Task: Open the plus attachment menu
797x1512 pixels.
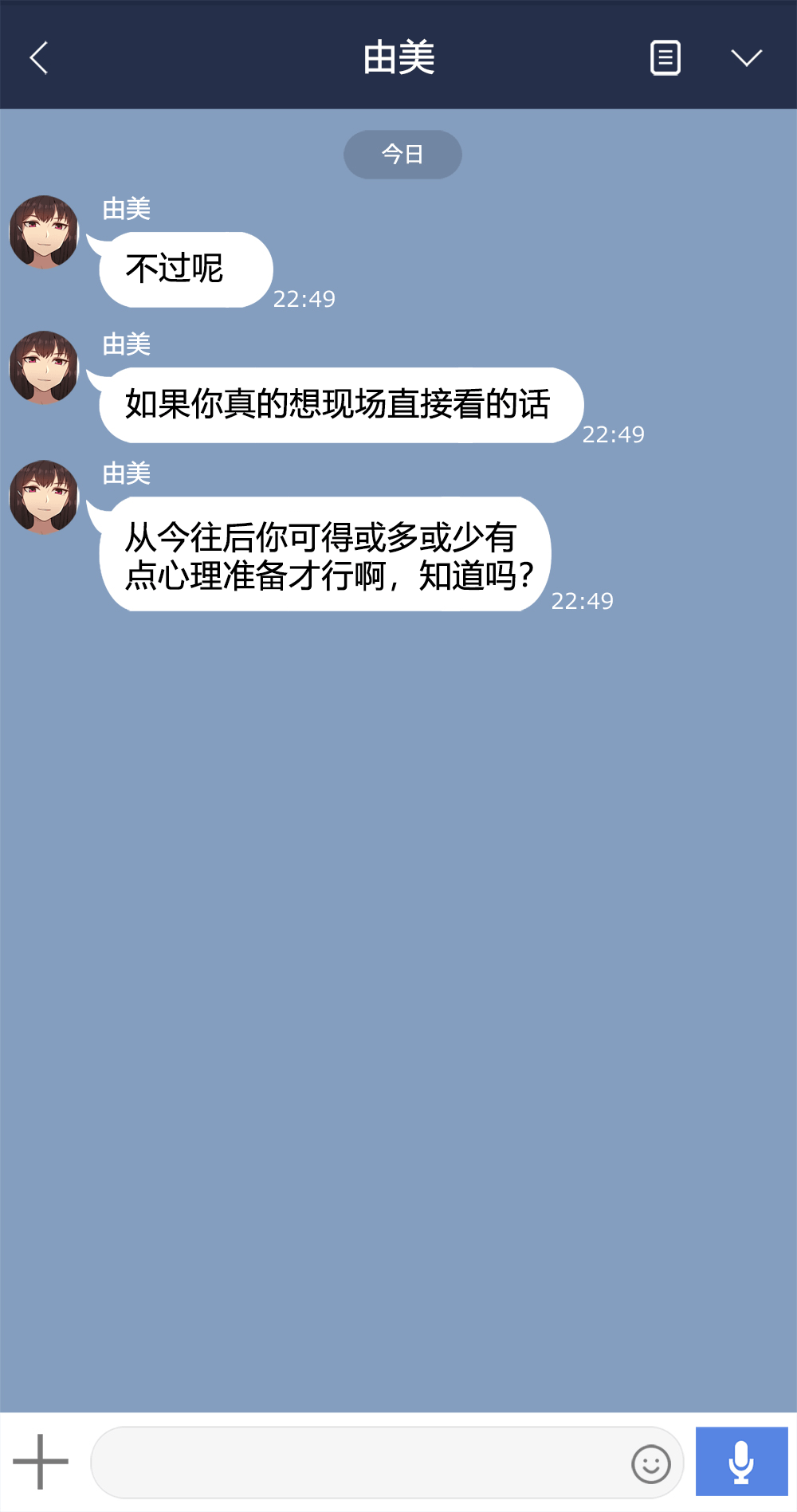Action: click(41, 1462)
